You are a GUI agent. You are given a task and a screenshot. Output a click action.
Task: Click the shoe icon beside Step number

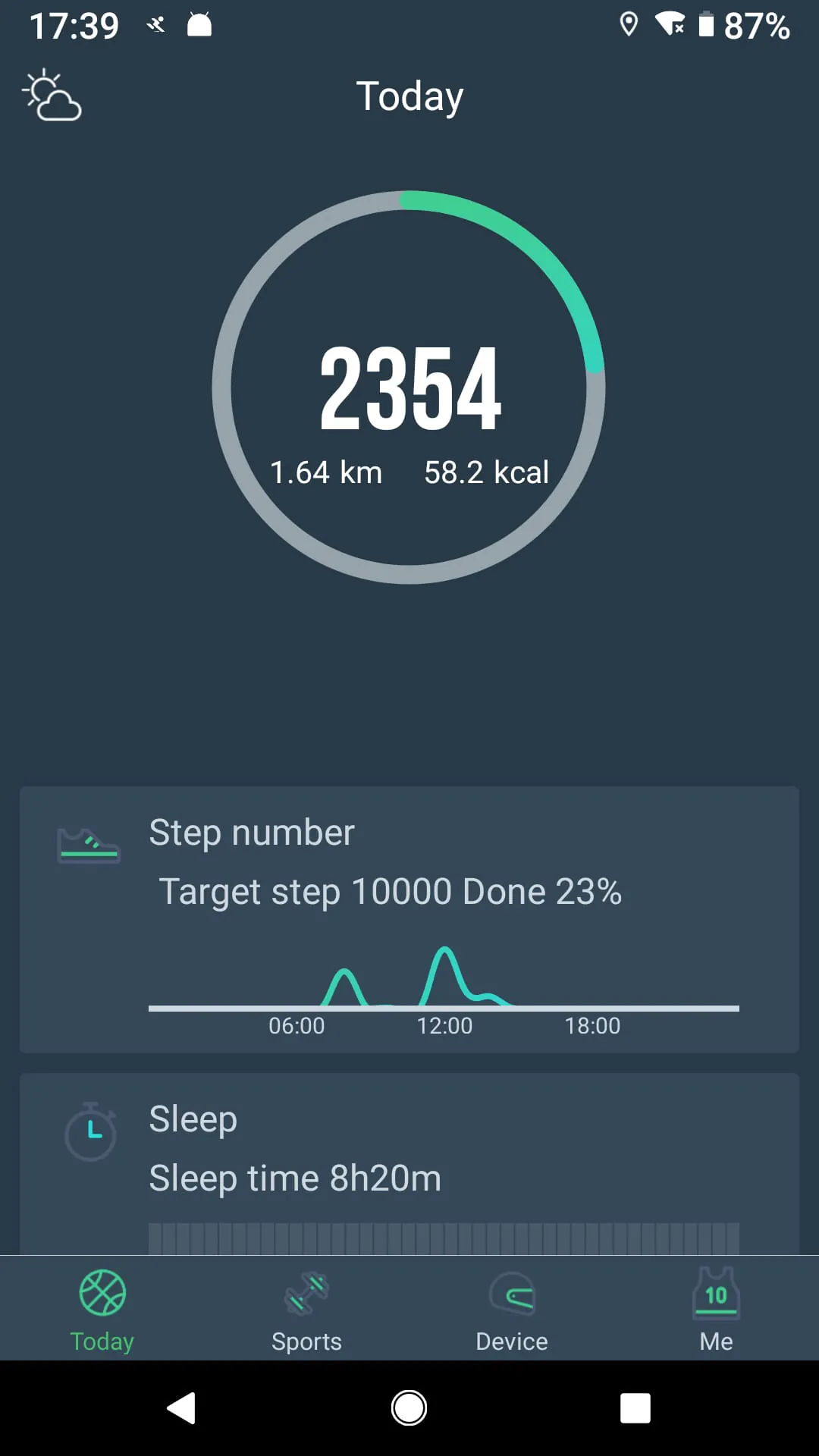pos(89,844)
